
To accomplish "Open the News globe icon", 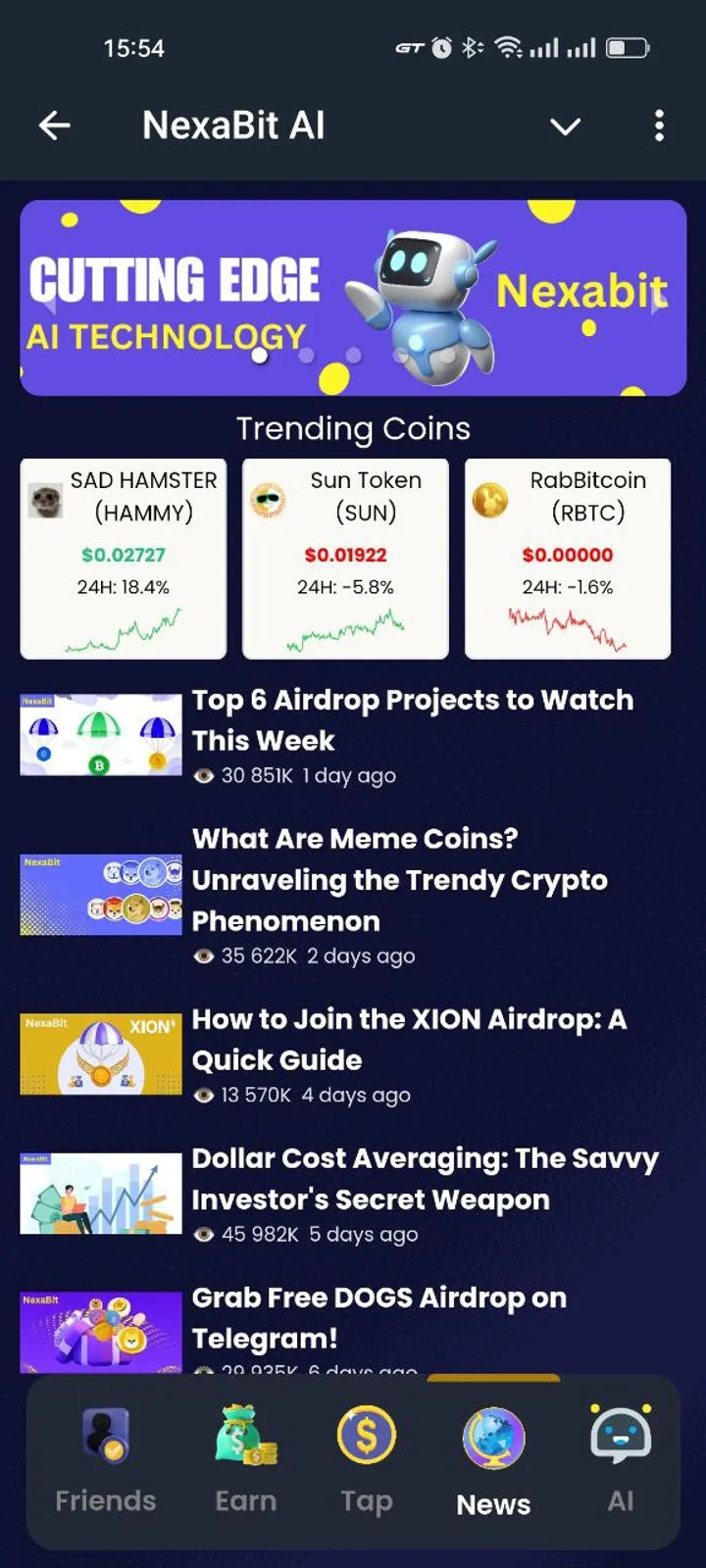I will (492, 1437).
